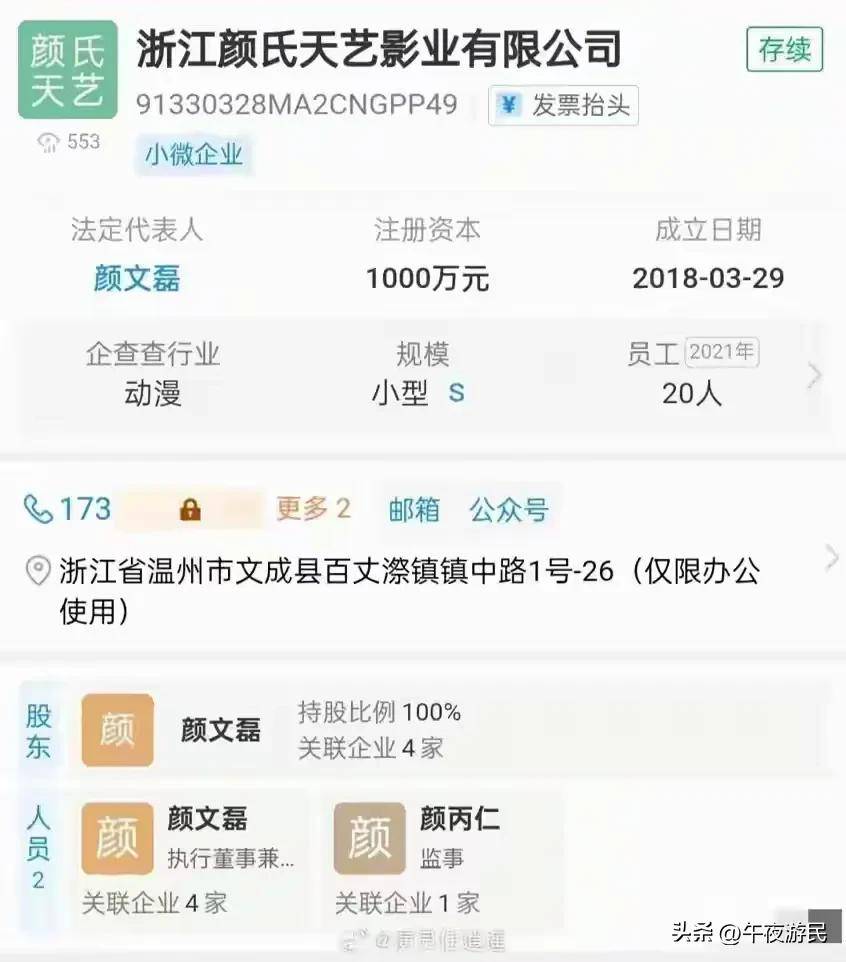Open the 发票抬头 invoice header button
Image resolution: width=846 pixels, height=962 pixels.
pyautogui.click(x=563, y=106)
